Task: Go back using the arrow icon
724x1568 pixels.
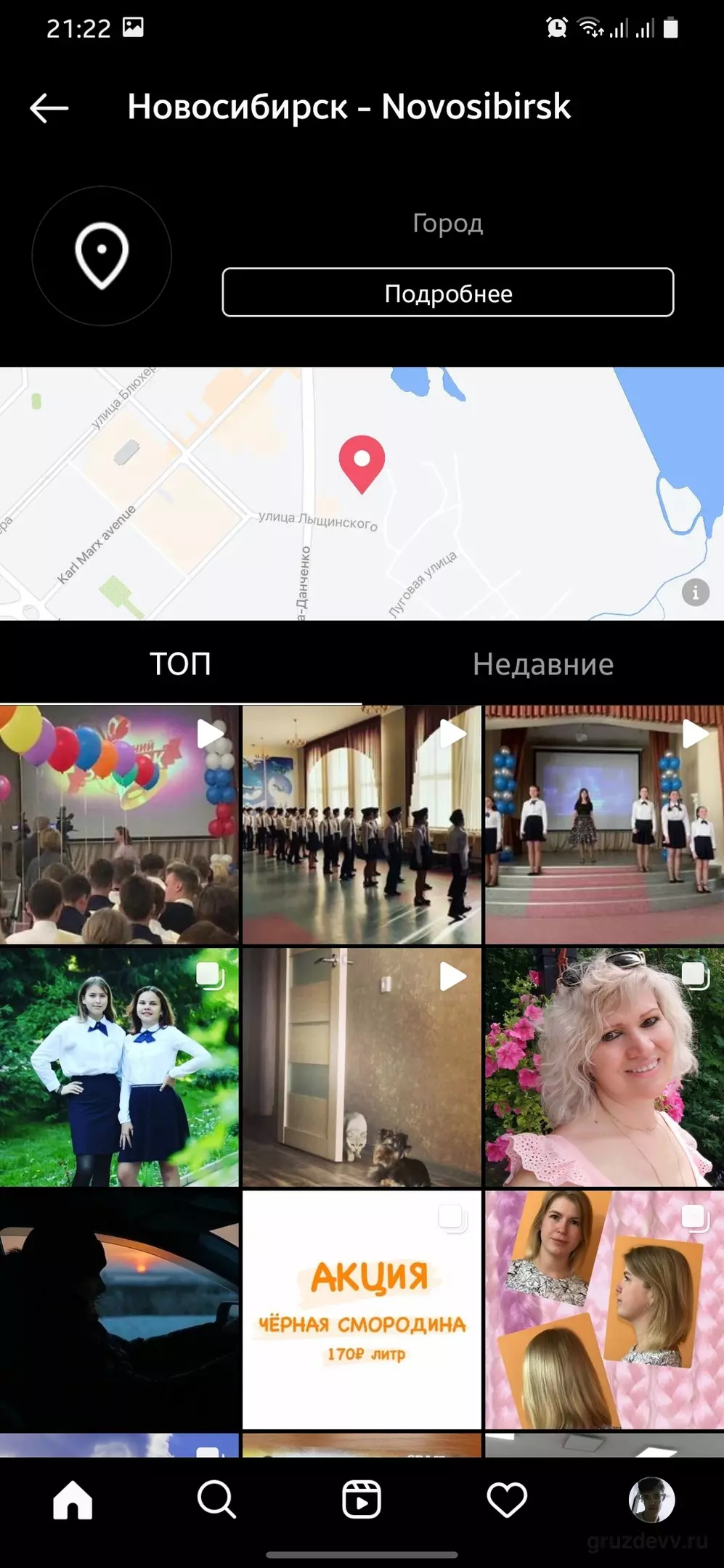Action: pos(49,108)
